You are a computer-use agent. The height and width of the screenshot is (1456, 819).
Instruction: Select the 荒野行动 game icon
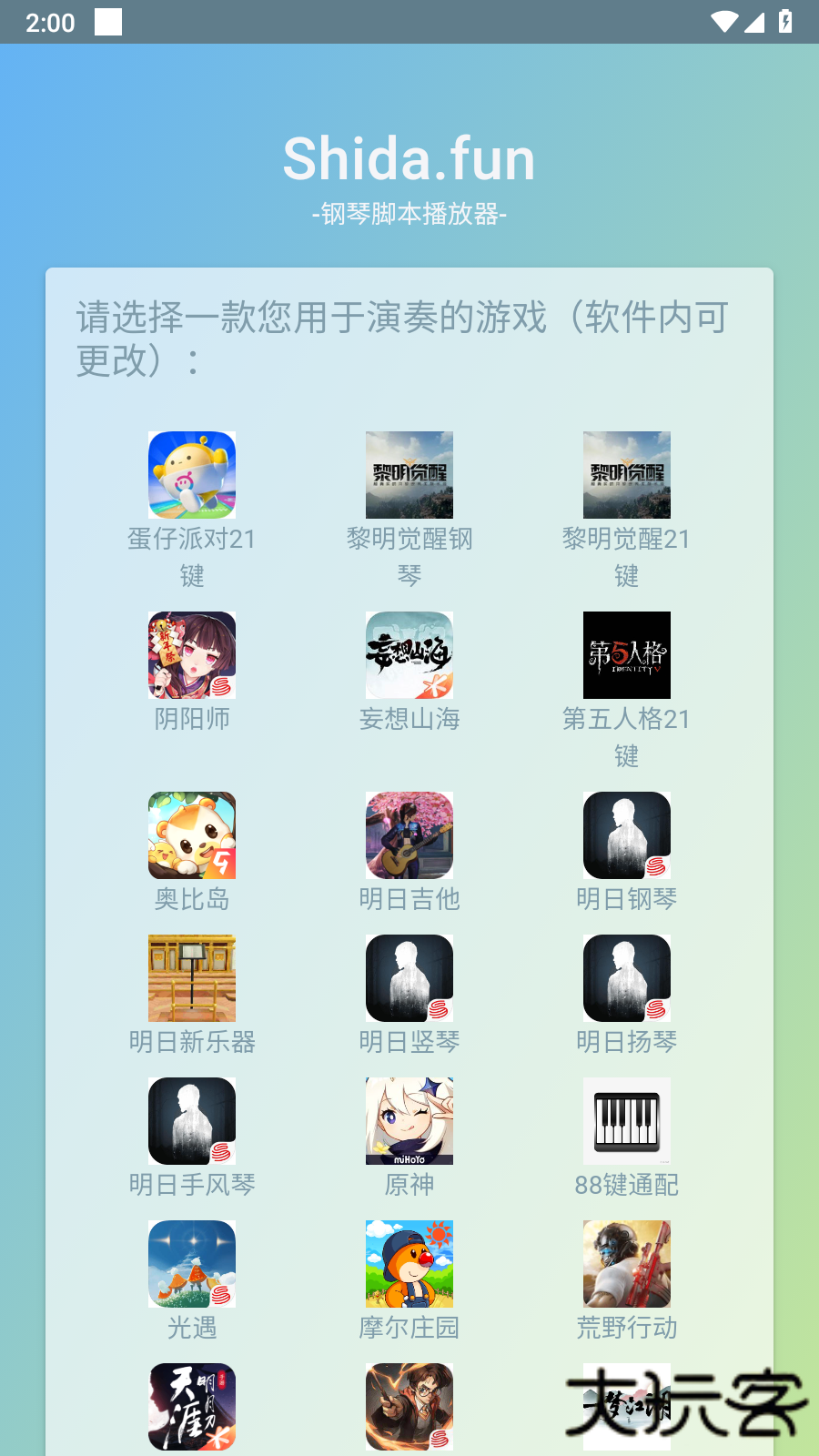coord(626,1263)
